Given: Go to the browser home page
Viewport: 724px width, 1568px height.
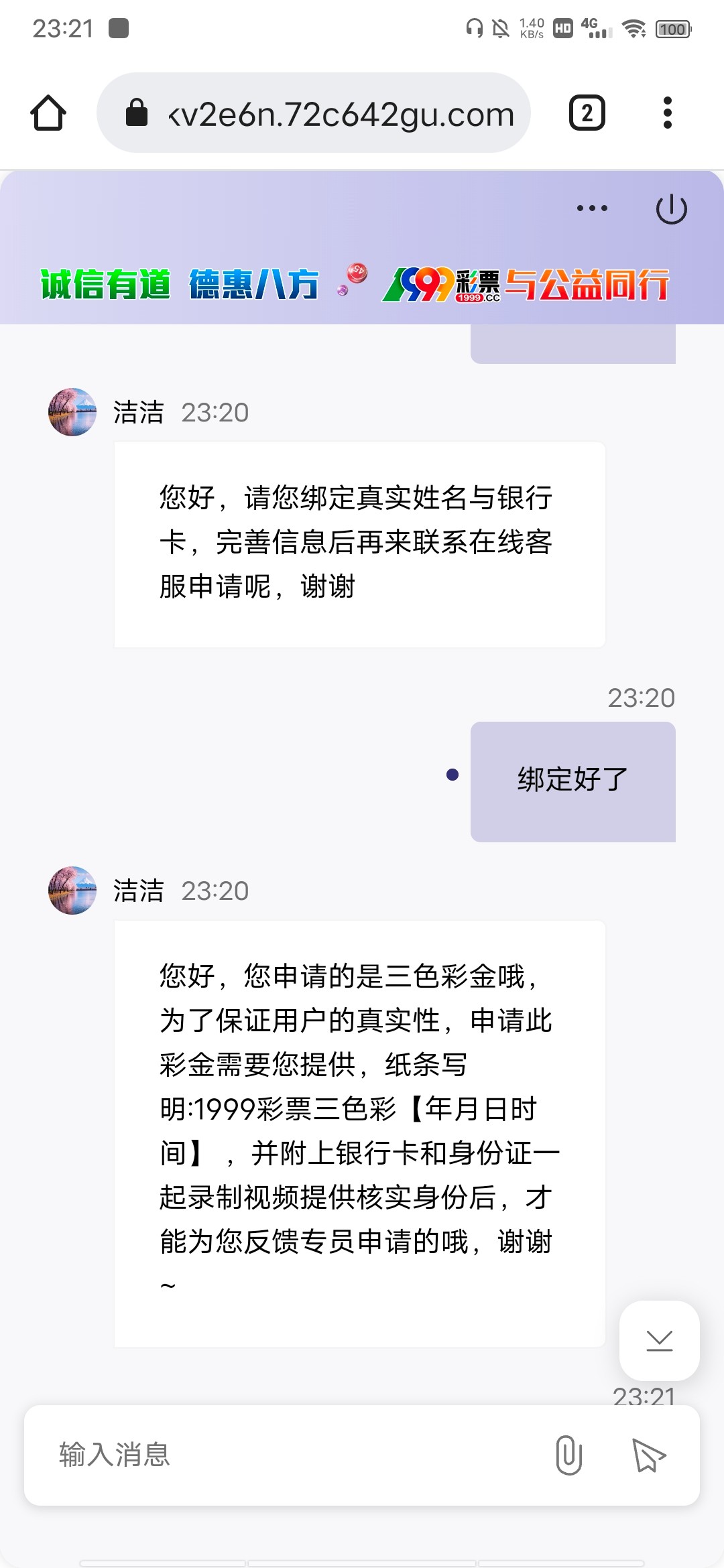Looking at the screenshot, I should [x=48, y=113].
